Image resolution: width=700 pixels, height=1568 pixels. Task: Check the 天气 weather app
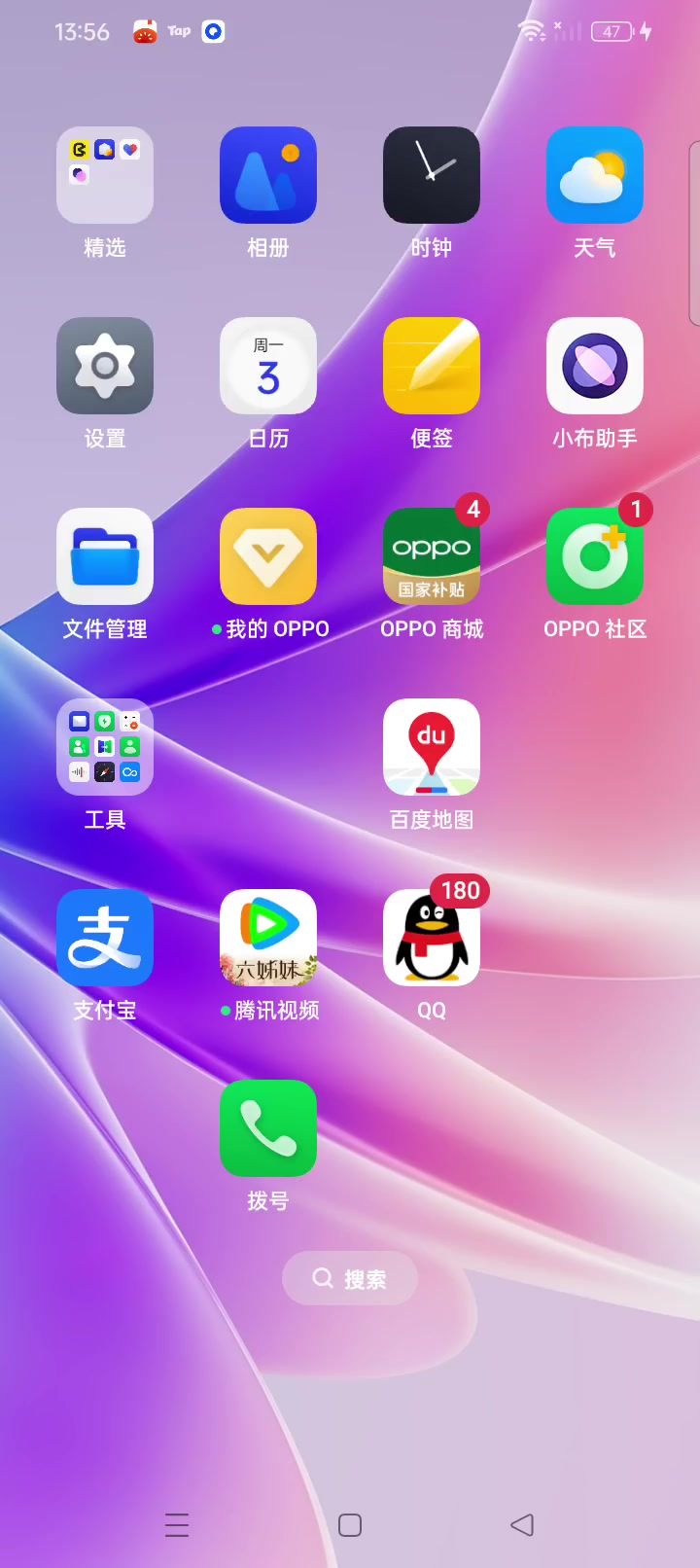pyautogui.click(x=595, y=175)
